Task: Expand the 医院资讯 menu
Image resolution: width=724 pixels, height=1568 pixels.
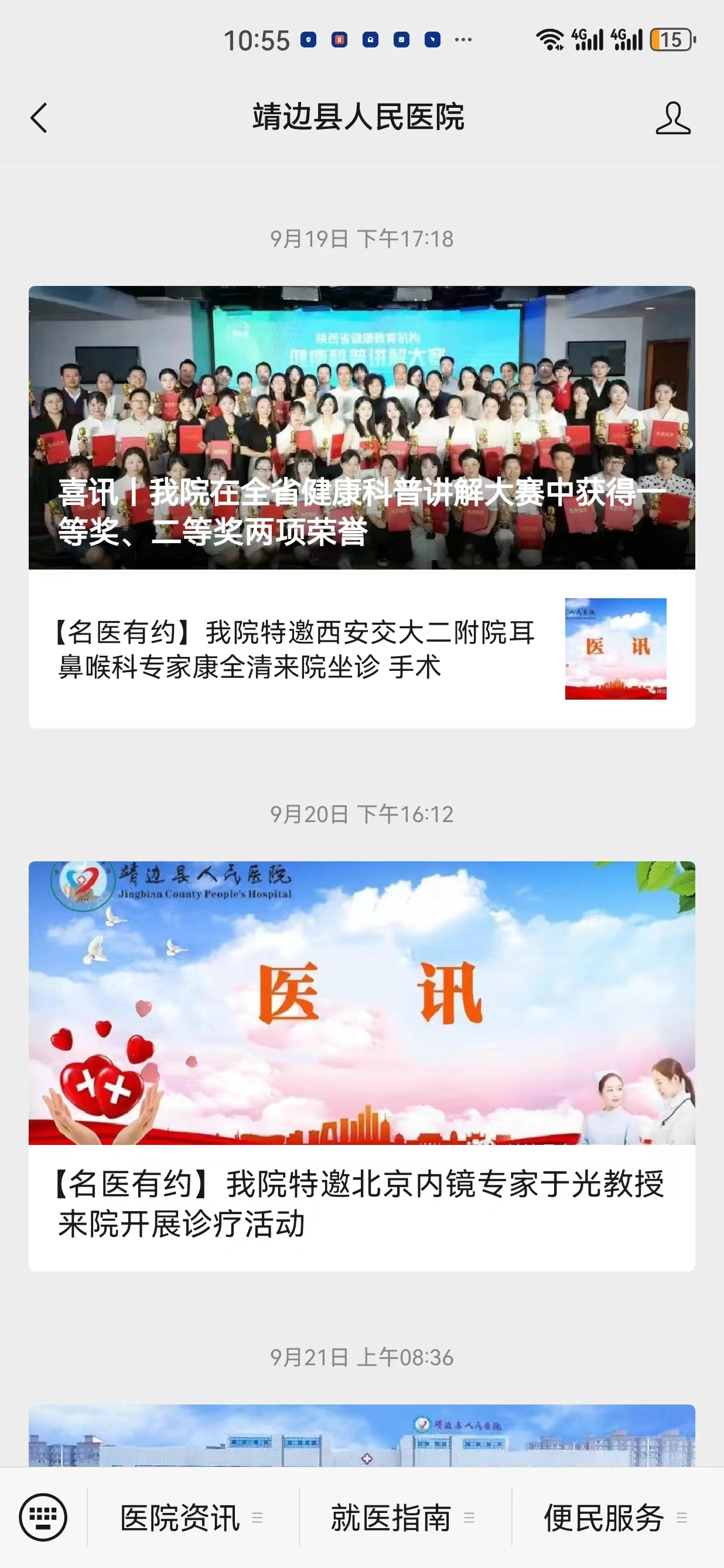Action: click(x=192, y=1517)
